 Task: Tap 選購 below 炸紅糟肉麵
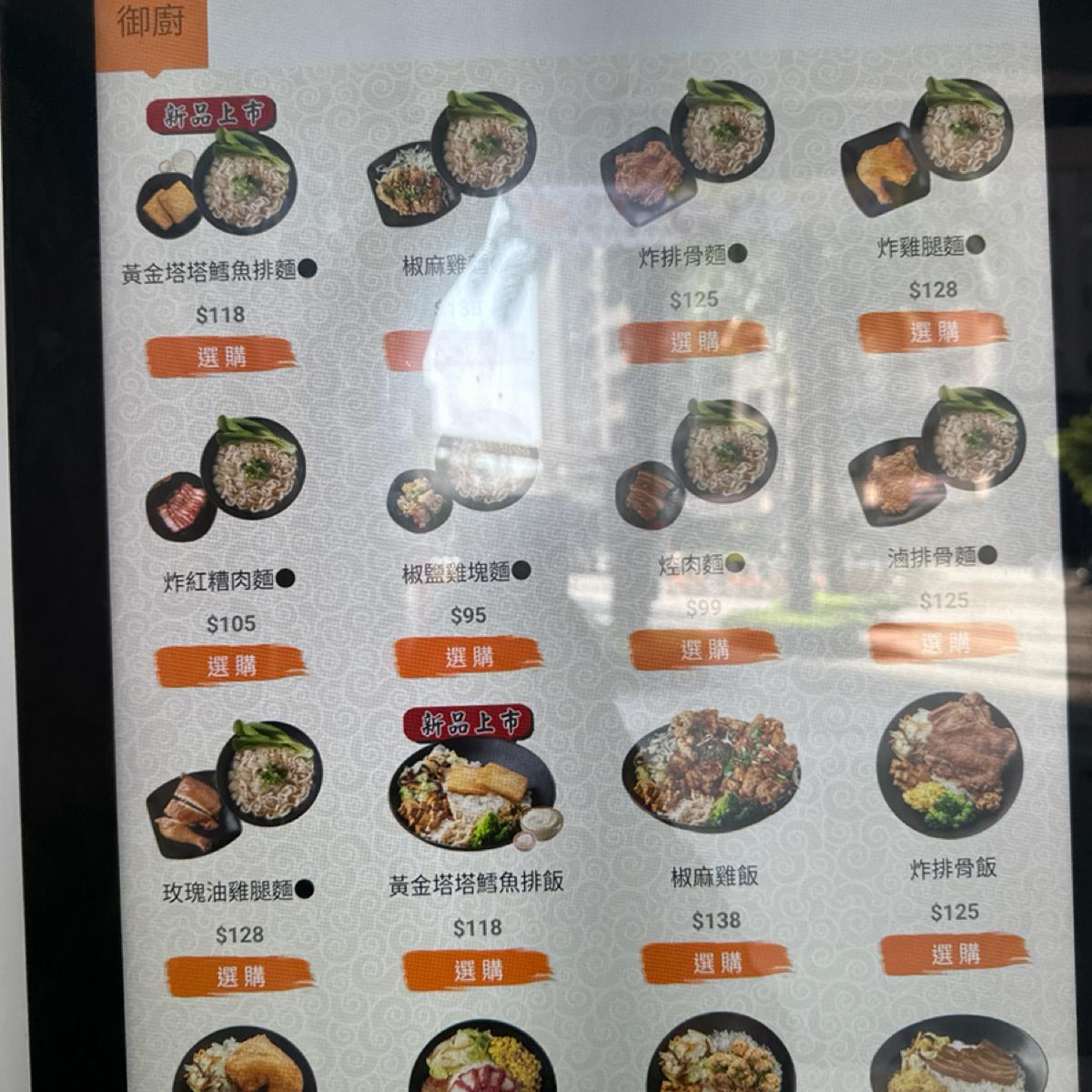click(x=230, y=665)
